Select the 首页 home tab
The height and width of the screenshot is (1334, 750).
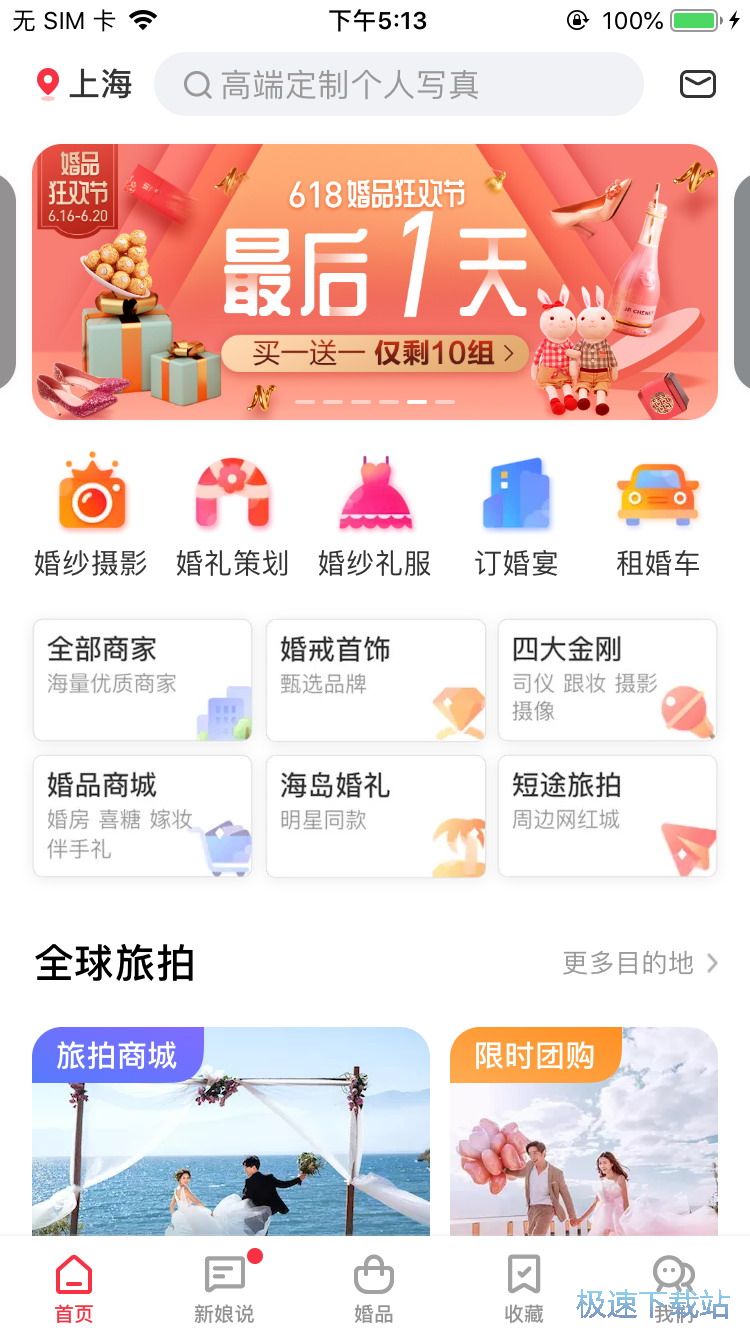pyautogui.click(x=72, y=1285)
